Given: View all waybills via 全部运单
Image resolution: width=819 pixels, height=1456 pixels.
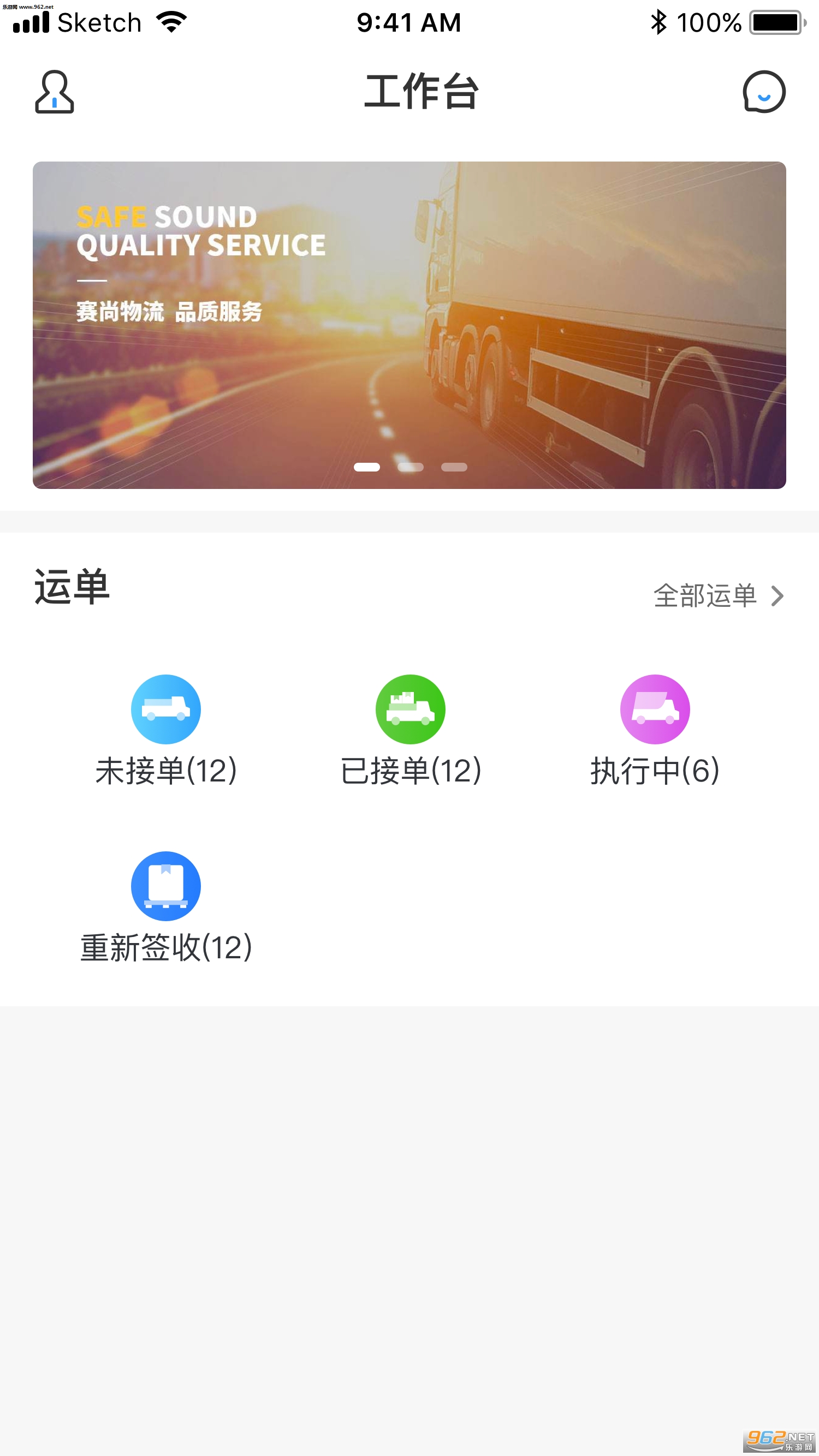Looking at the screenshot, I should [x=718, y=596].
